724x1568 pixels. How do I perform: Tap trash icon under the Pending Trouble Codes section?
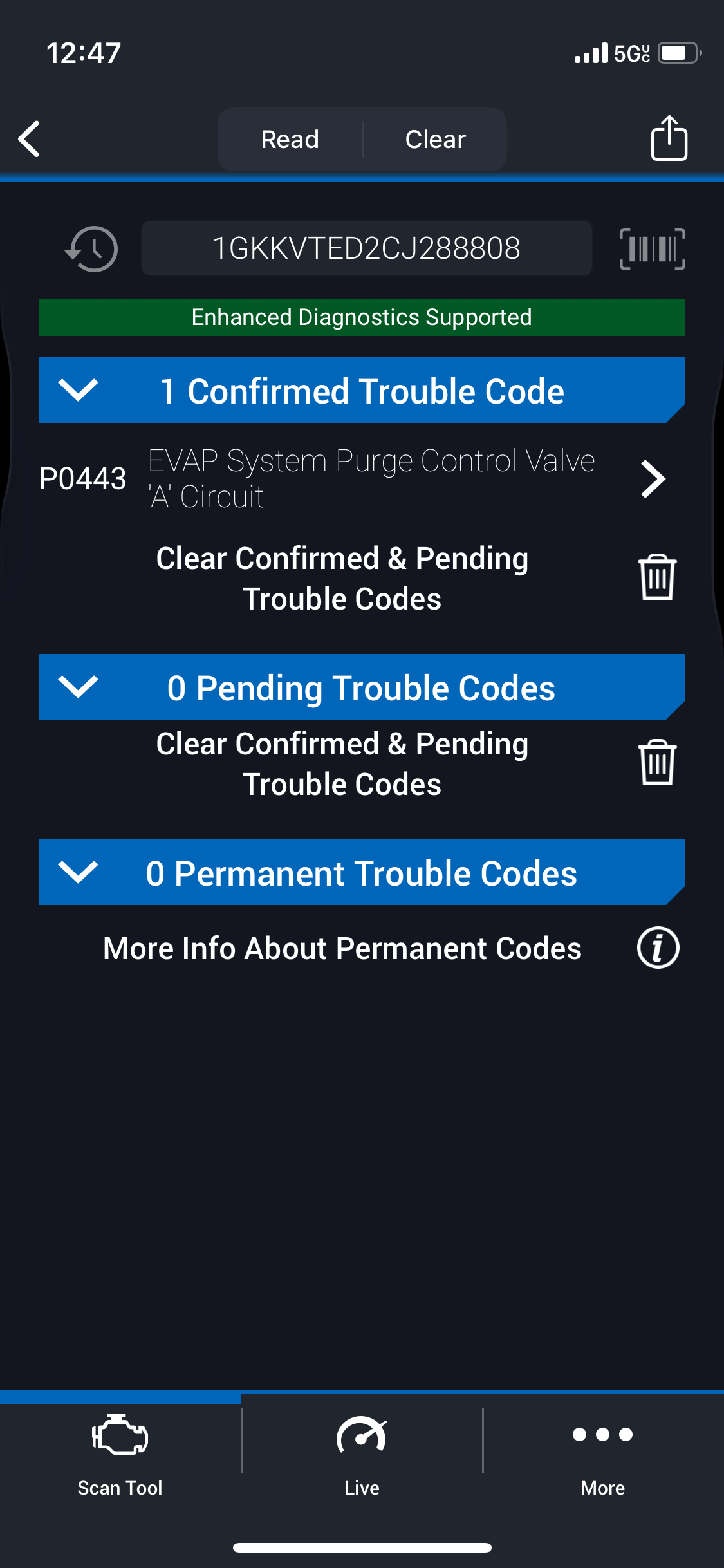656,763
